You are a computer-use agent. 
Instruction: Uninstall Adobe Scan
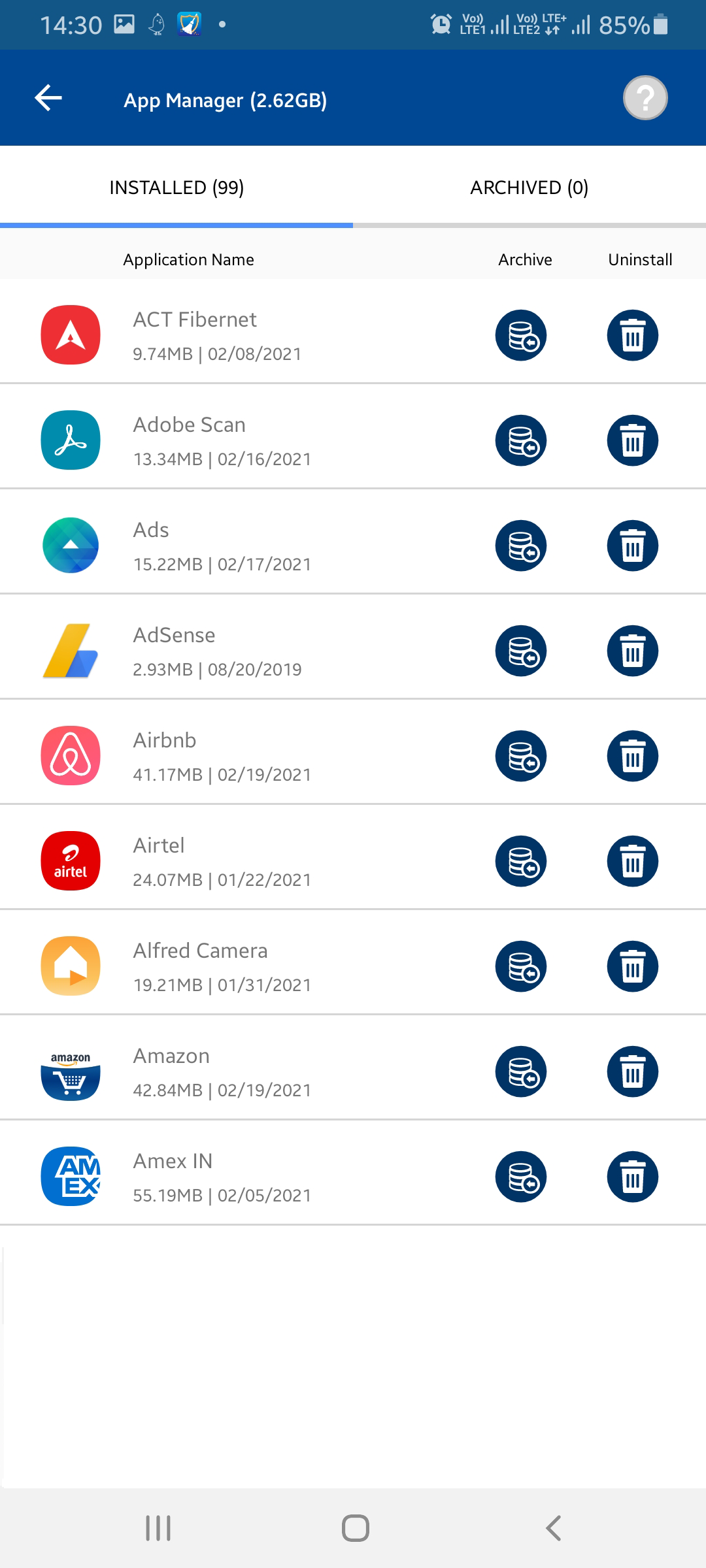tap(633, 440)
